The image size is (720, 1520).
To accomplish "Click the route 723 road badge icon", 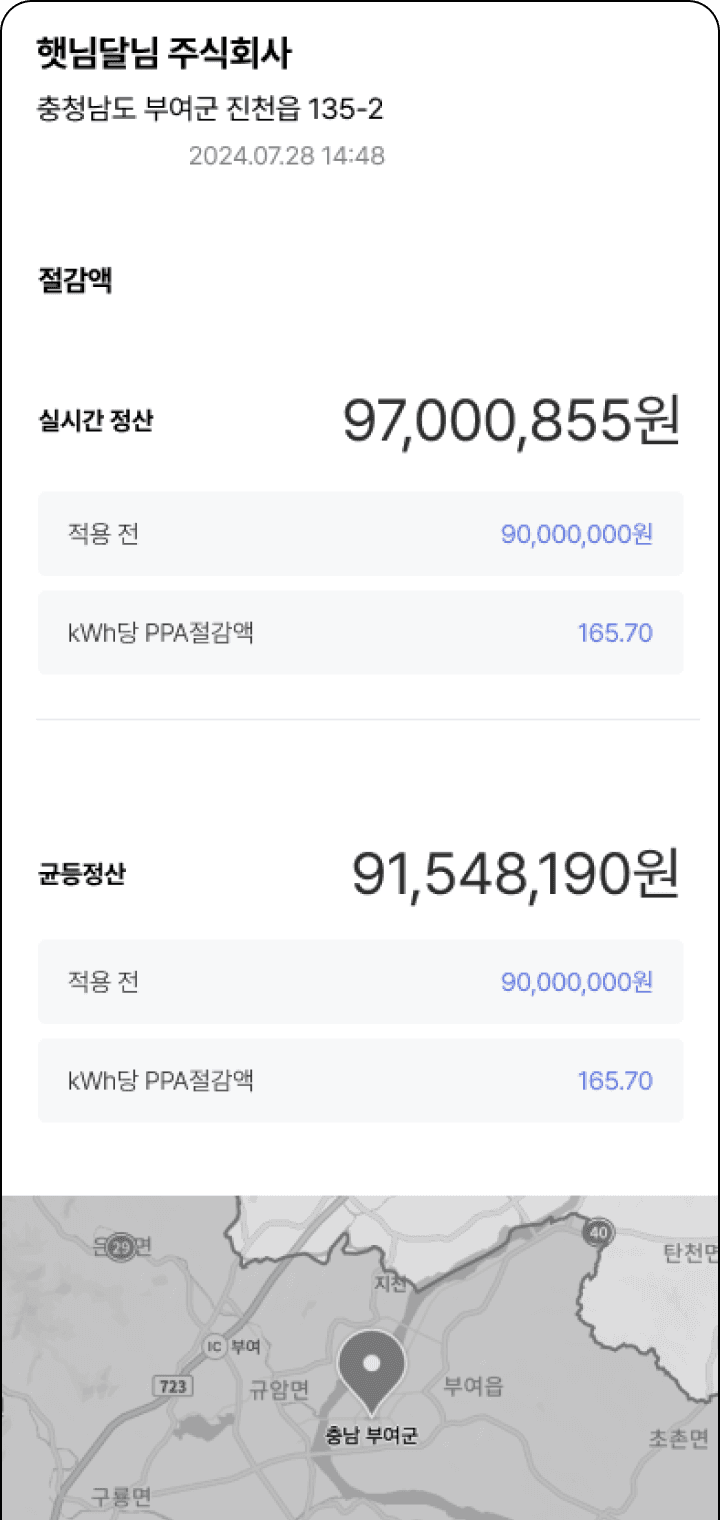I will (174, 1385).
